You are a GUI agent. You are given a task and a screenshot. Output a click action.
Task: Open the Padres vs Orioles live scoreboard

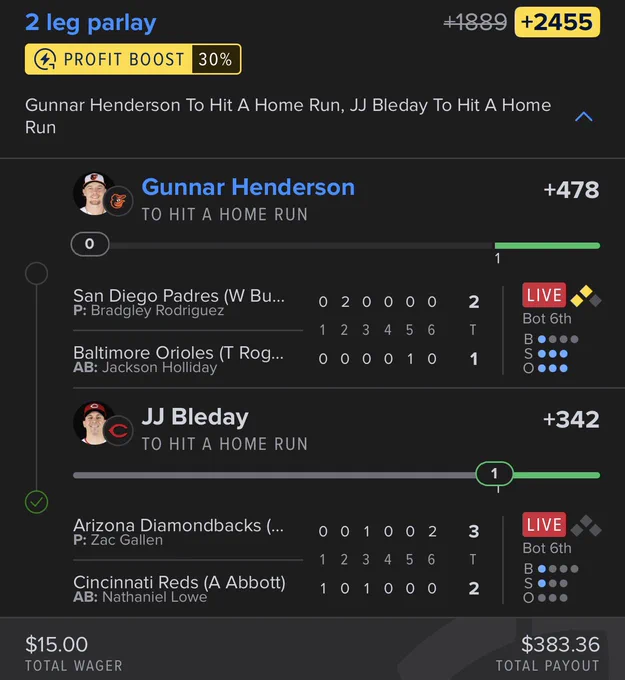click(337, 330)
